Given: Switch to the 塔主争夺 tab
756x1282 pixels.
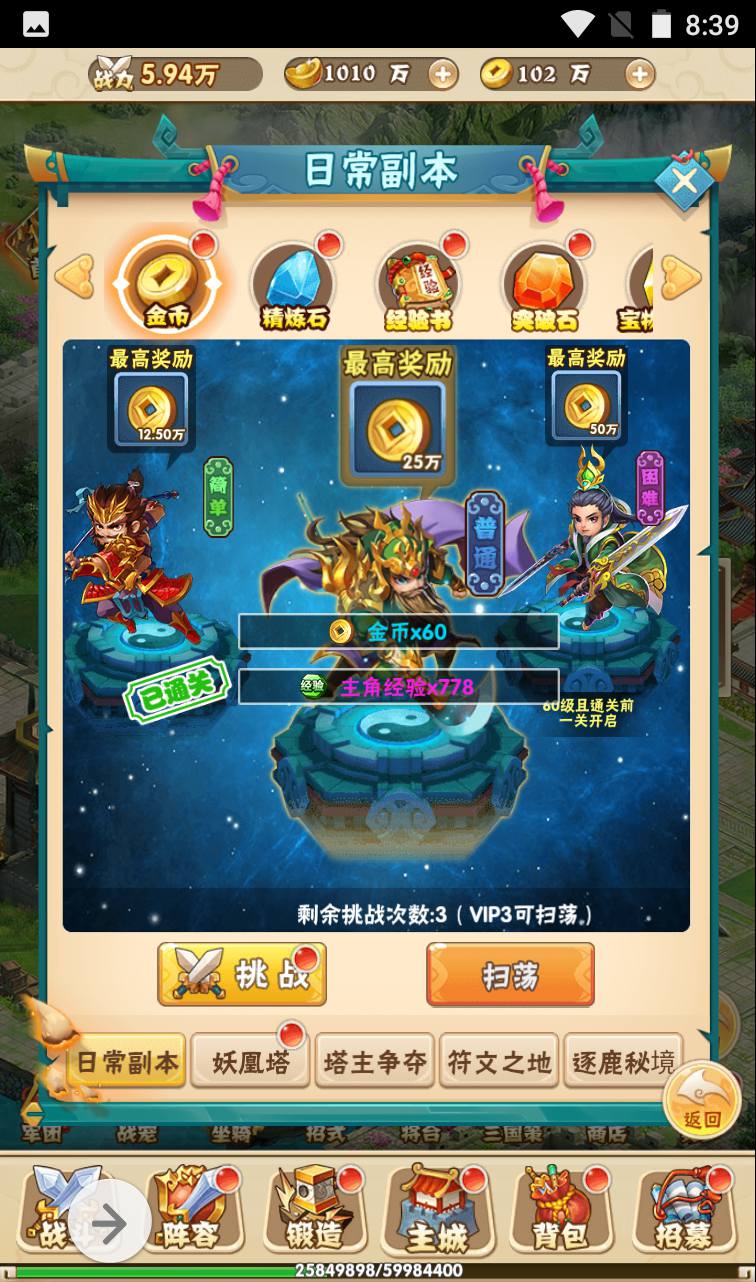Looking at the screenshot, I should coord(375,1061).
